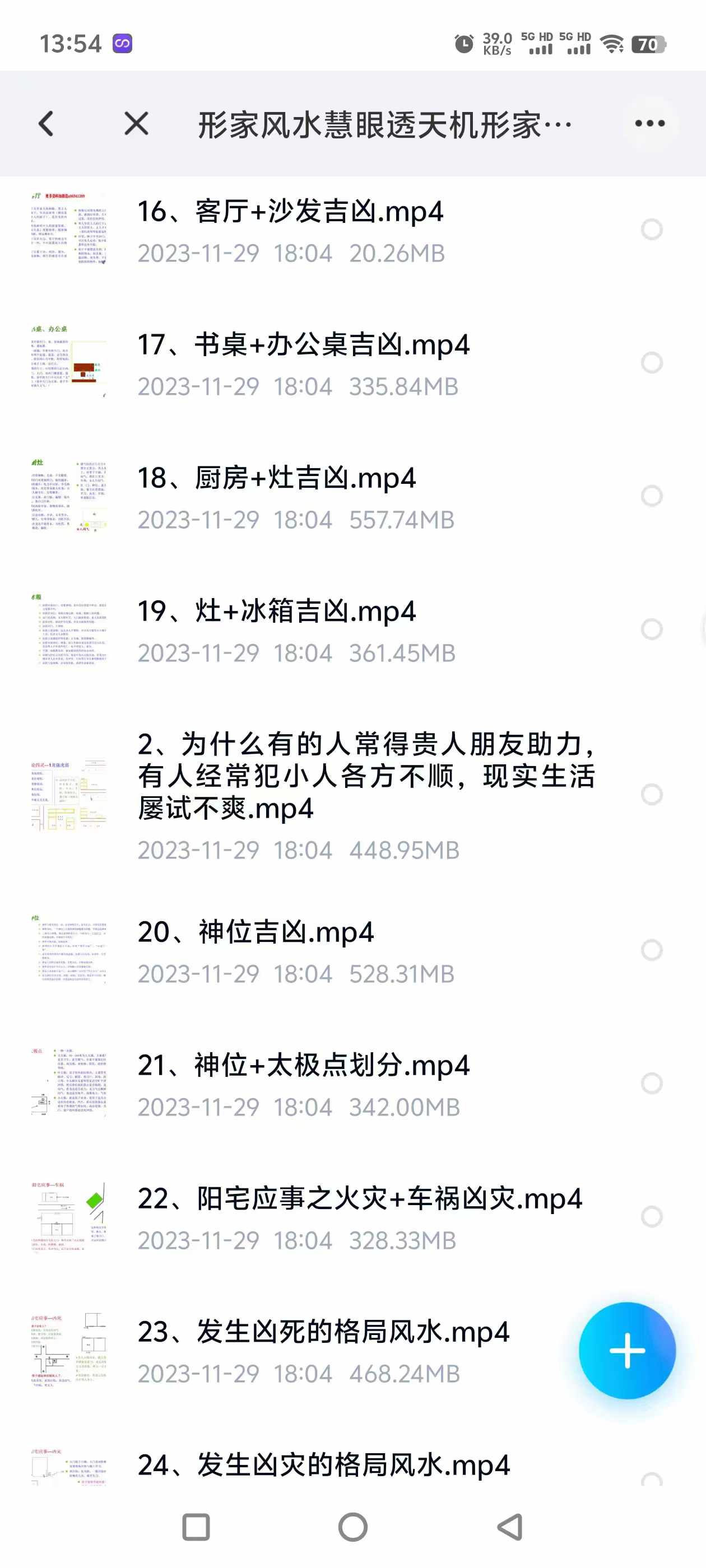706x1568 pixels.
Task: Open video 2、为什么有的人常得贵人朋友助力
Action: (365, 776)
